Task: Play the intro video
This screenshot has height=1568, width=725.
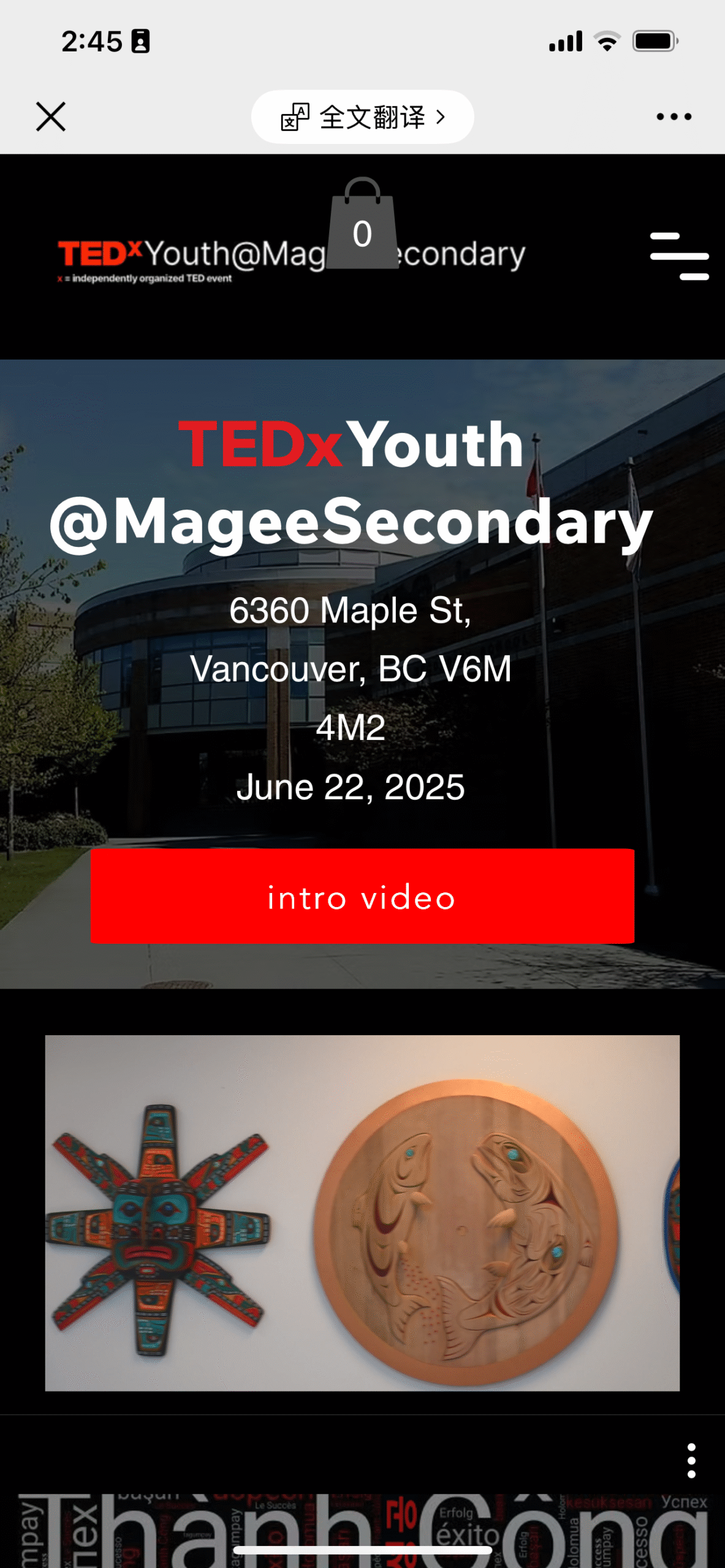Action: pos(362,896)
